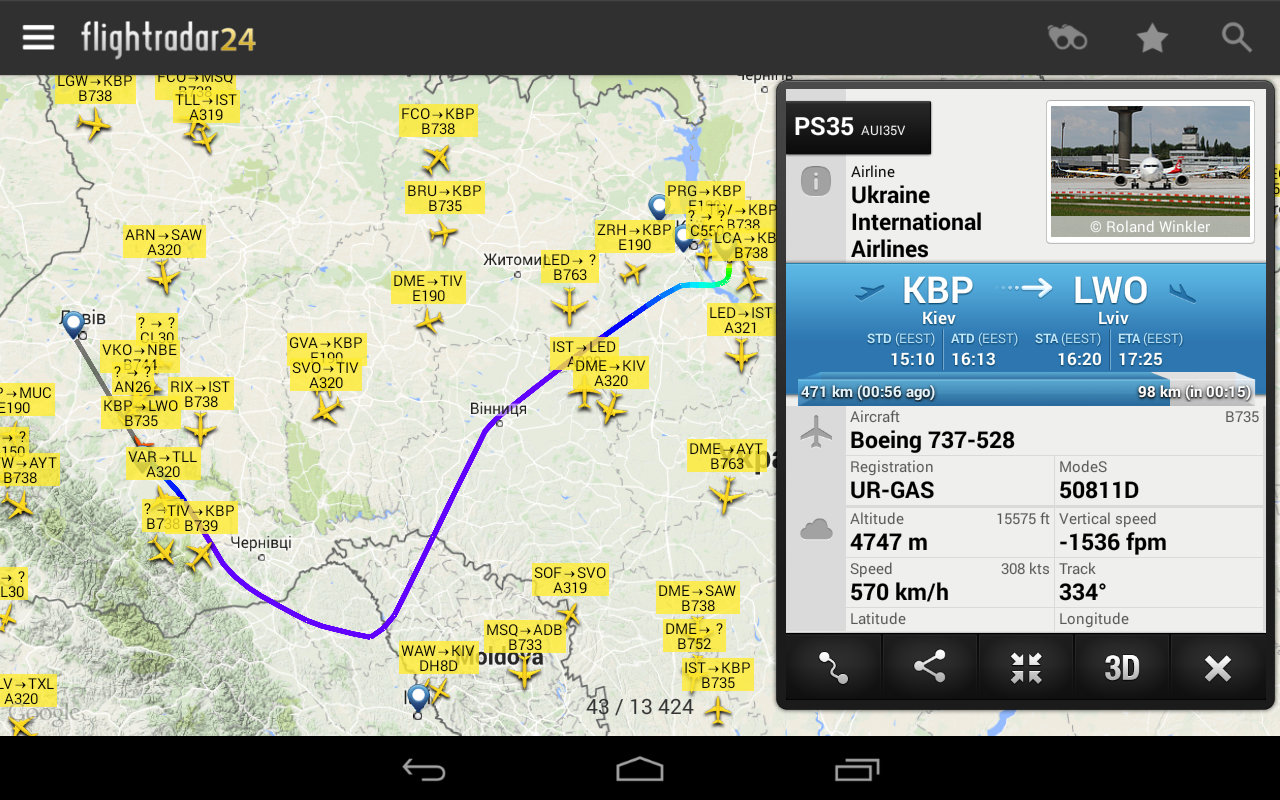Share this flight

(x=929, y=667)
